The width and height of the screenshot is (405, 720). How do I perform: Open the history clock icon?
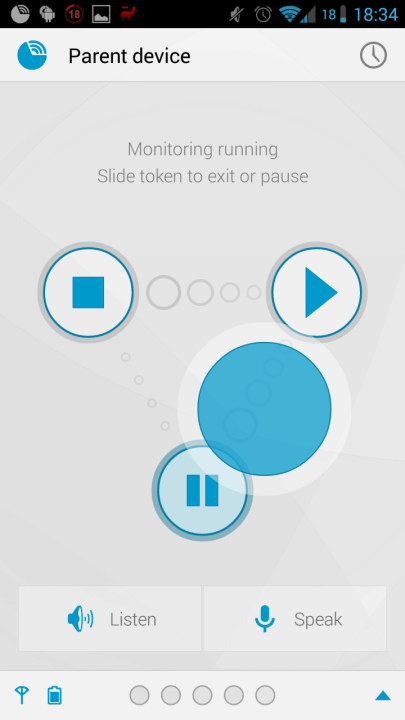coord(373,56)
